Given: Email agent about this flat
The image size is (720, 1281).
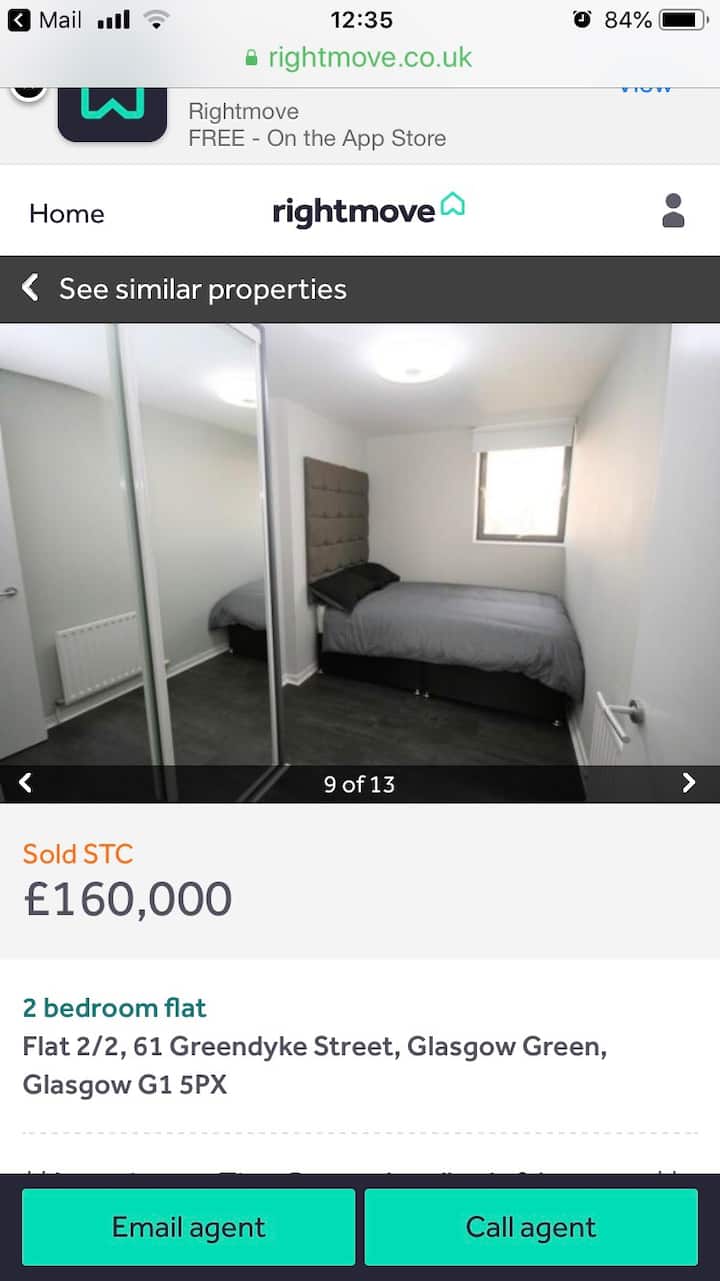Looking at the screenshot, I should click(189, 1227).
